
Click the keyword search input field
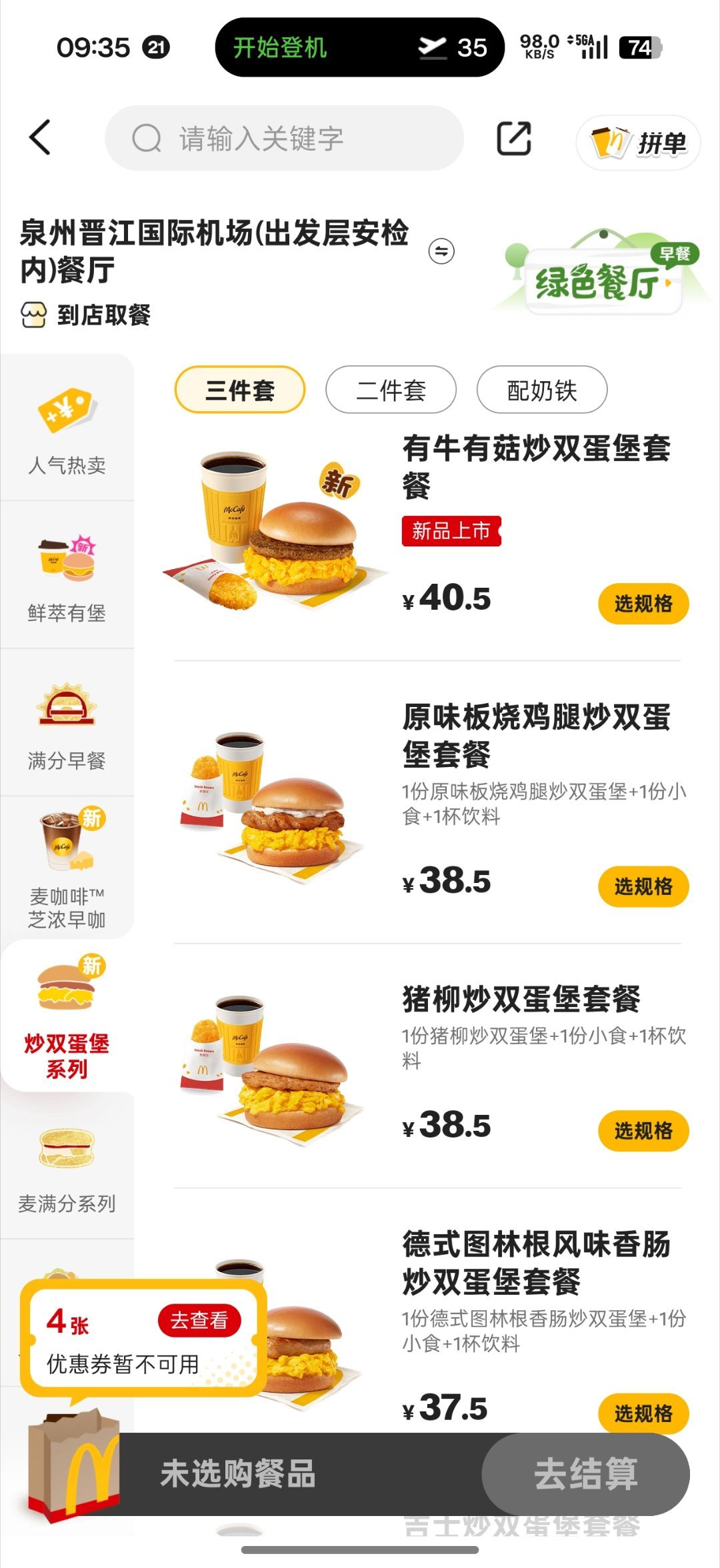click(x=287, y=139)
